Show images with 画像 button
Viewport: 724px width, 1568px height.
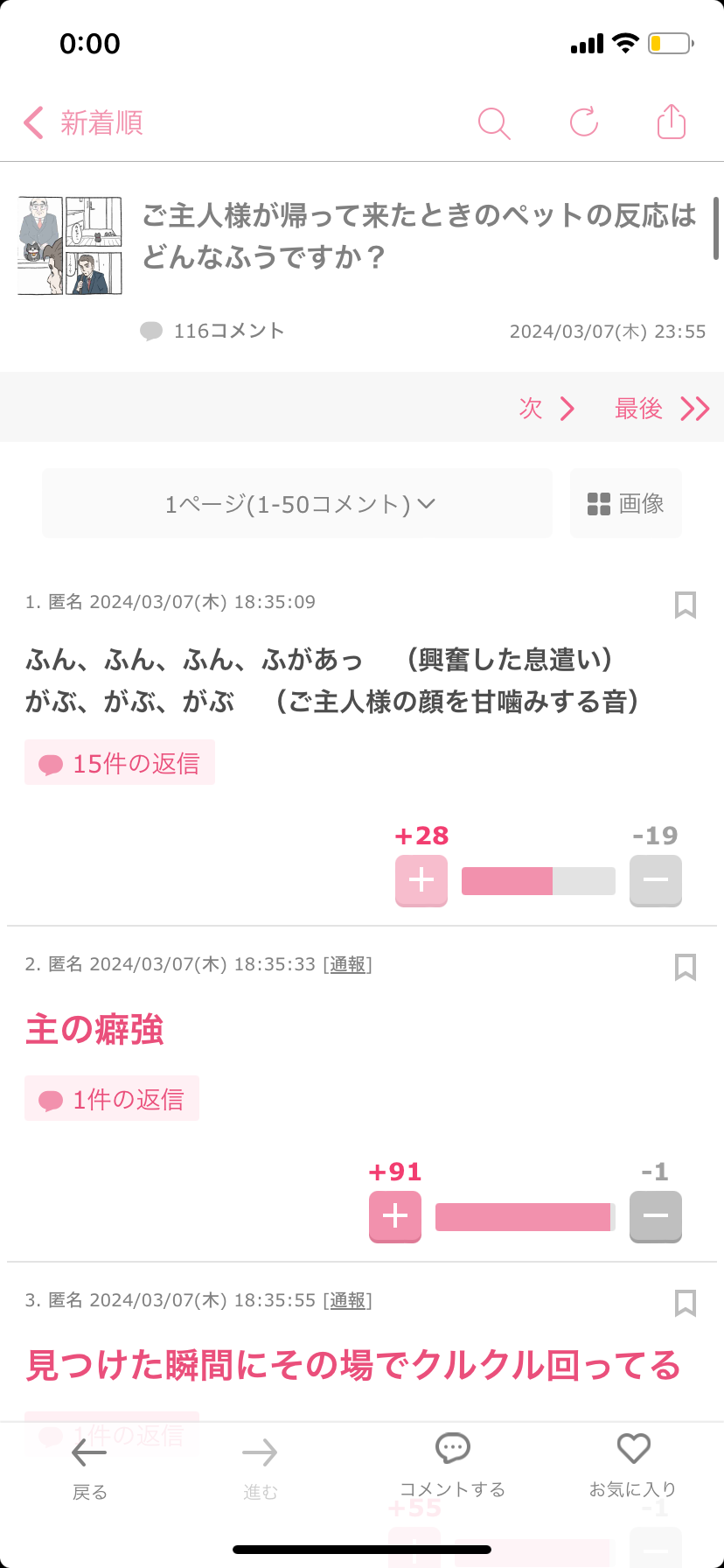click(626, 503)
